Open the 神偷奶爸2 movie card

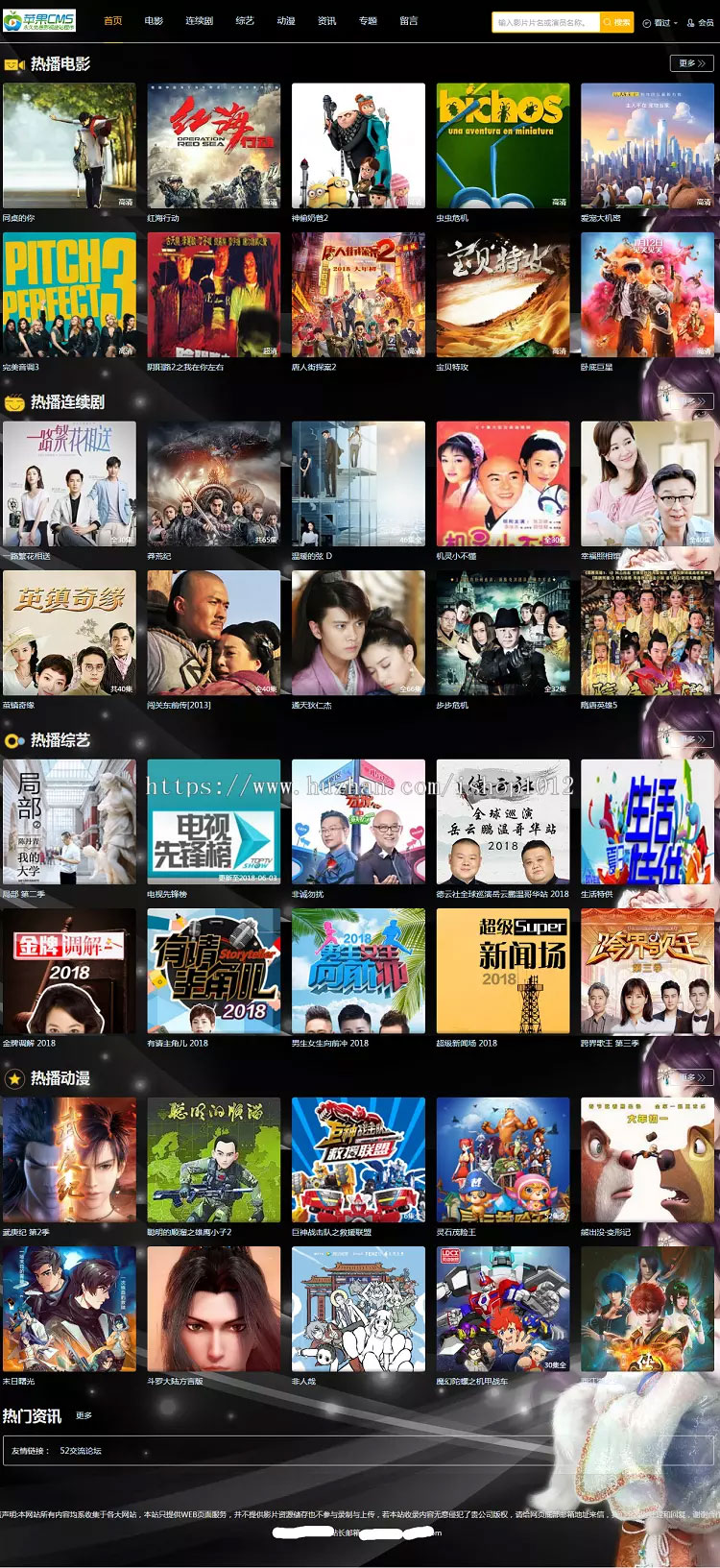358,145
